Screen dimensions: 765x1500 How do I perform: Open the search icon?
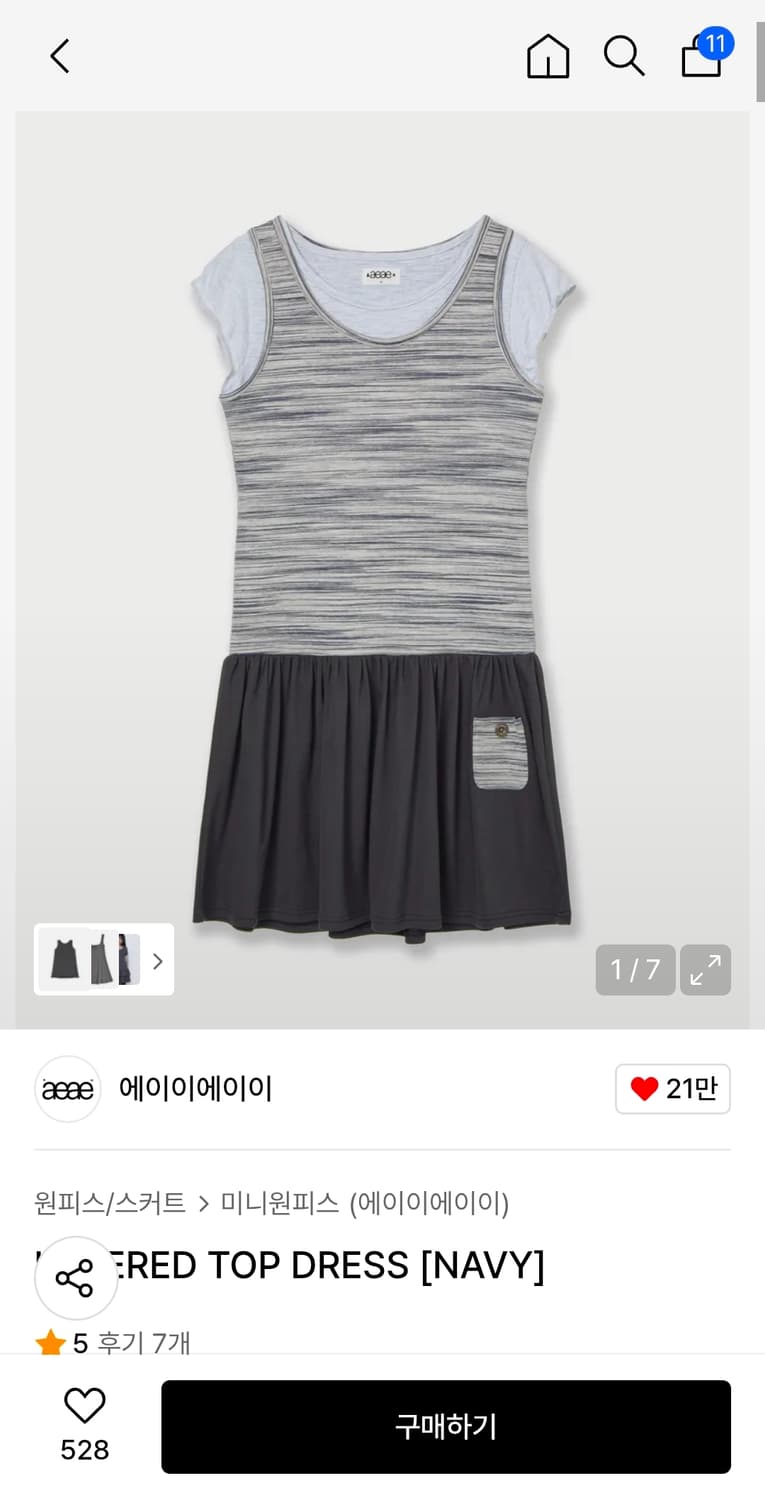point(624,57)
